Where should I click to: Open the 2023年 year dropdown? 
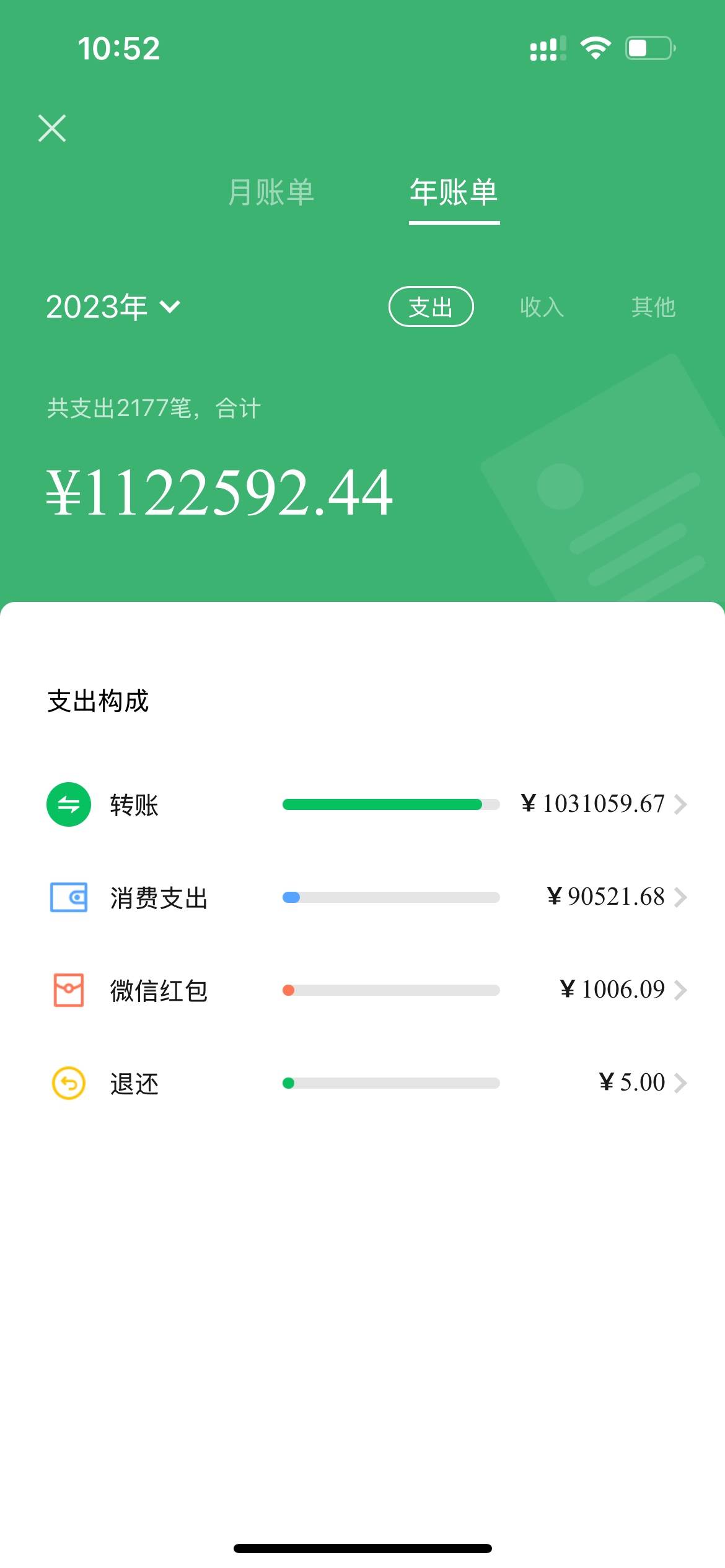pos(113,307)
